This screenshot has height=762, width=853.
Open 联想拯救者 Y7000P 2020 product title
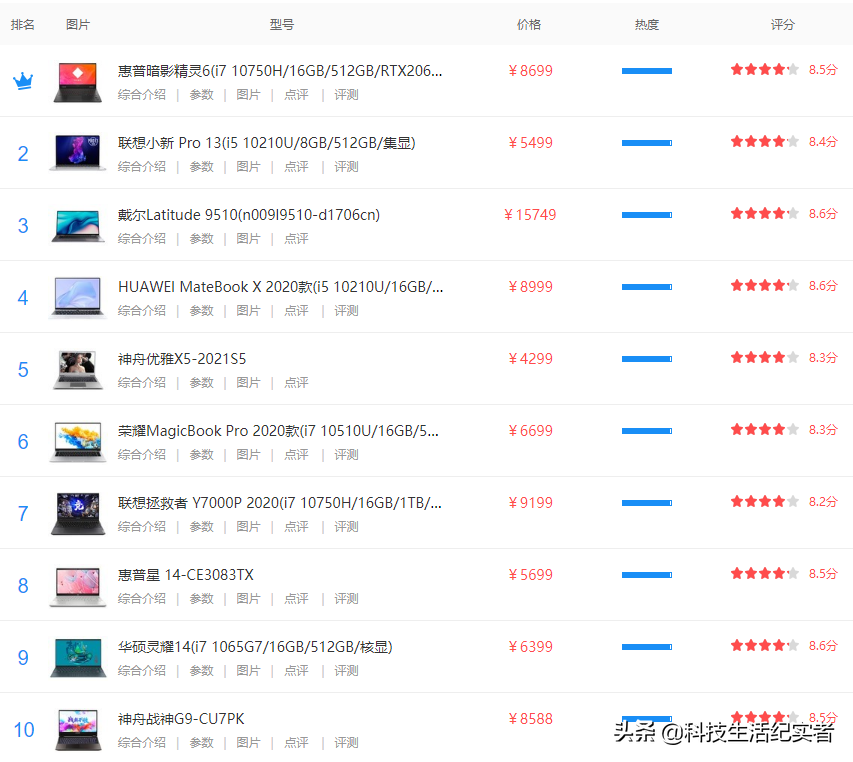coord(280,503)
